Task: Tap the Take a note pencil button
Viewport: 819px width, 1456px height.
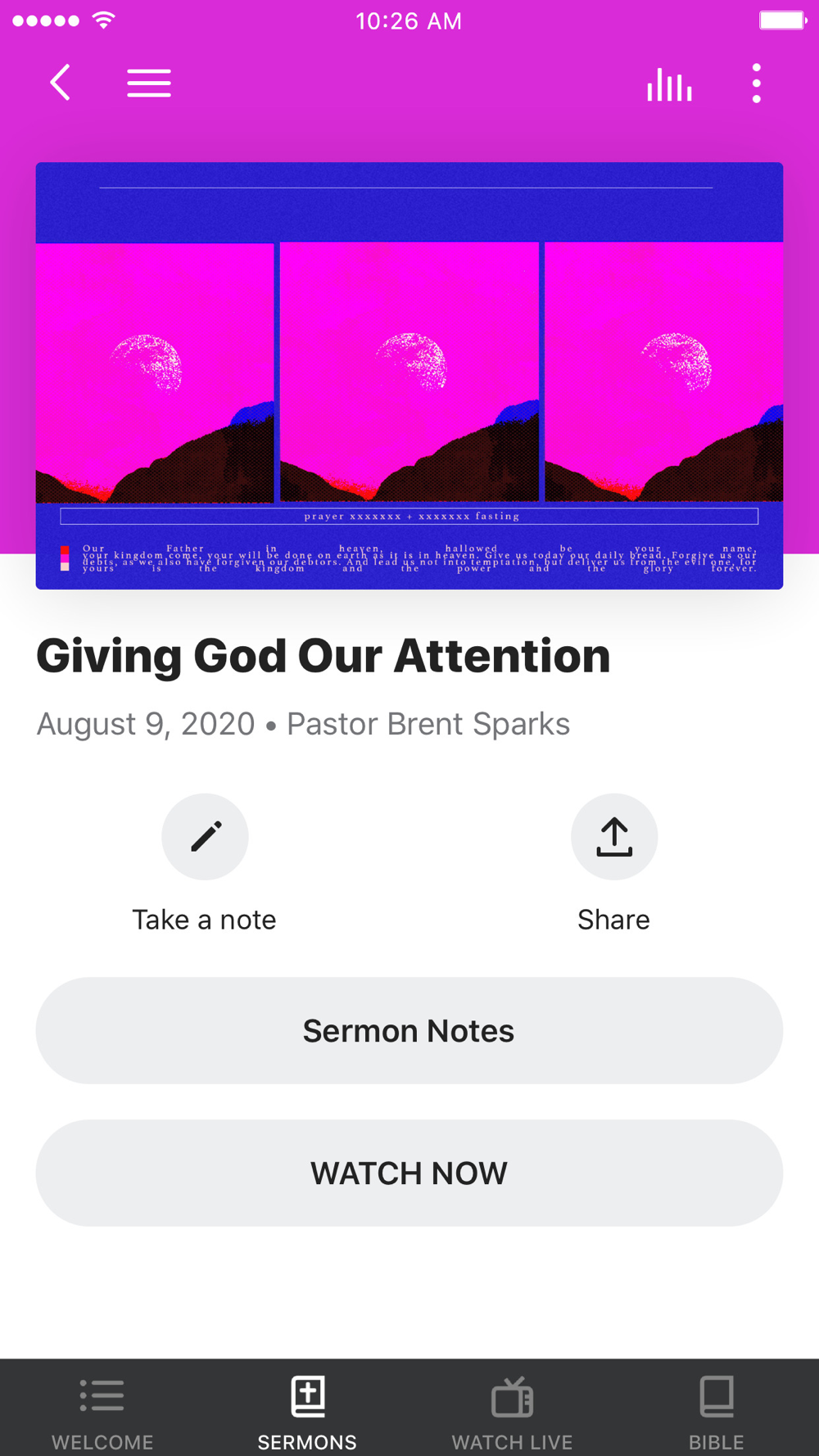Action: [x=205, y=836]
